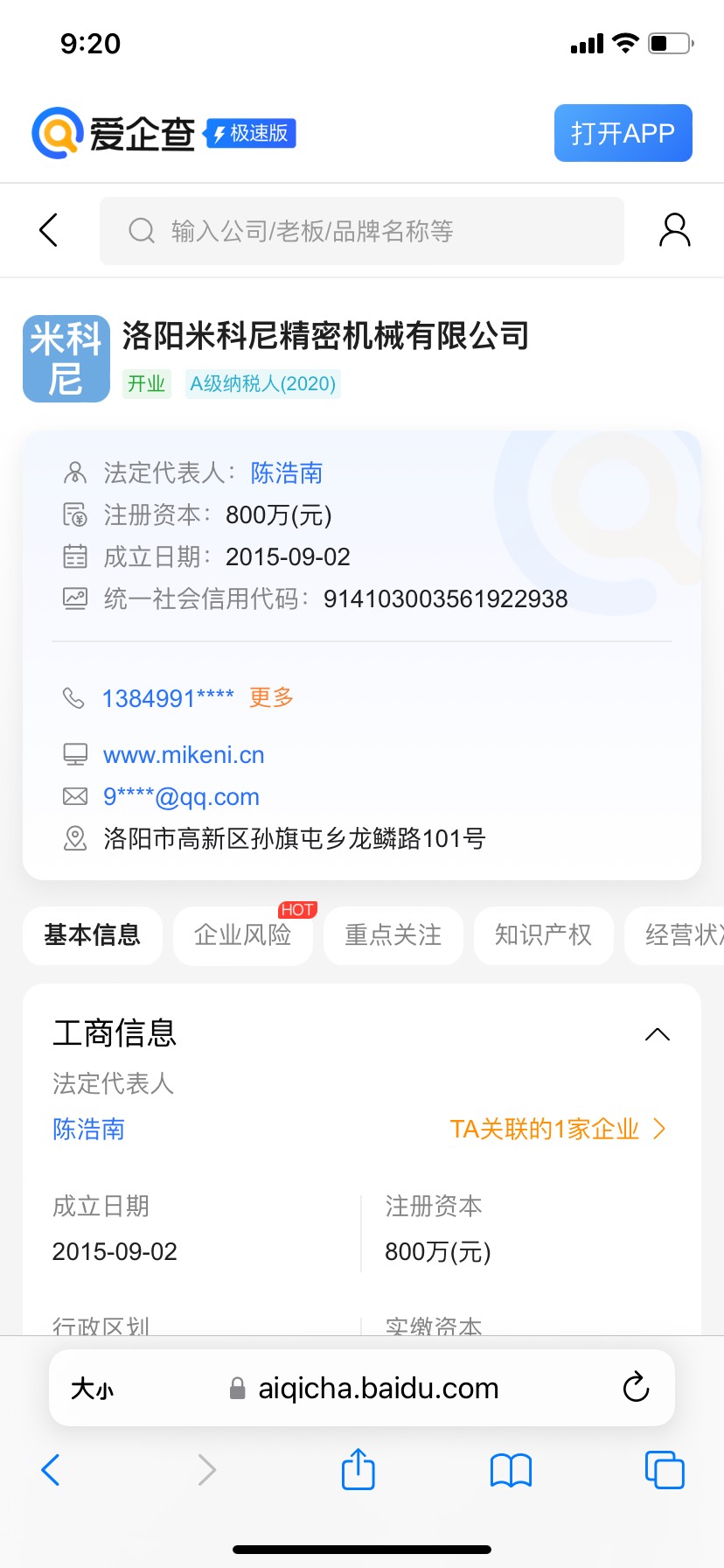
Task: Open the user profile icon
Action: tap(674, 230)
